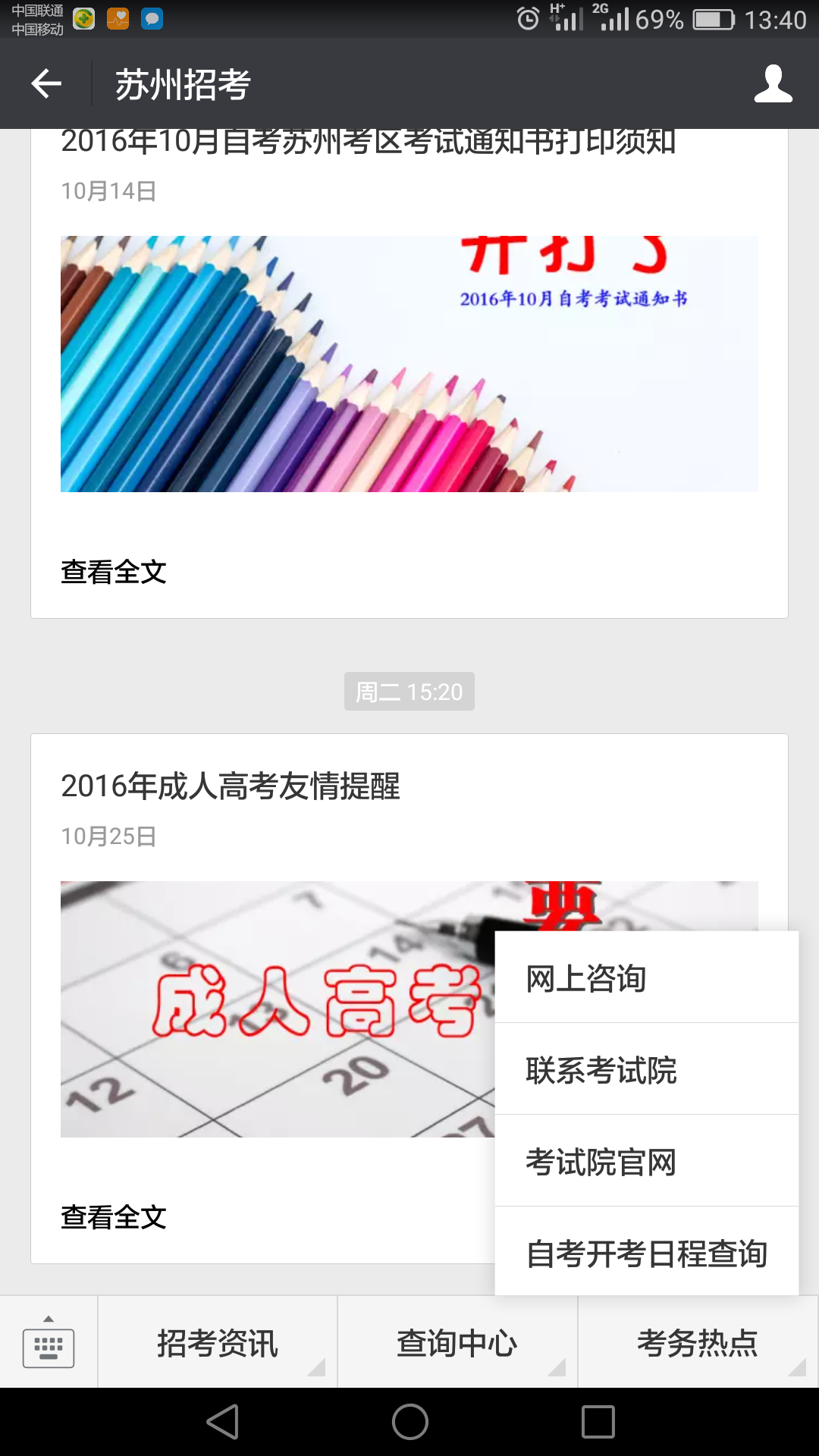This screenshot has width=819, height=1456.
Task: Tap 查看全文 under the 10月25日 article
Action: pos(114,1217)
